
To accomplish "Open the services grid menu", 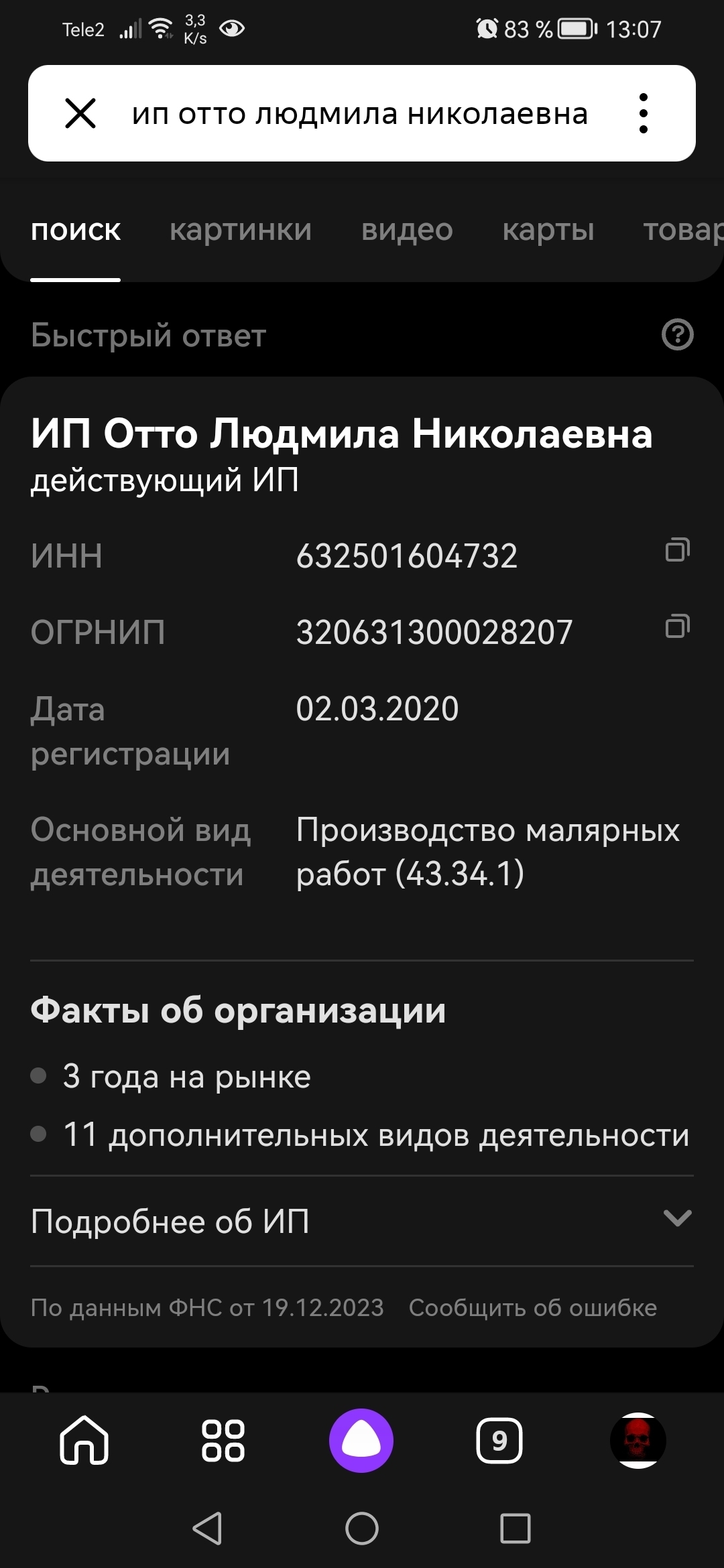I will pos(223,1440).
